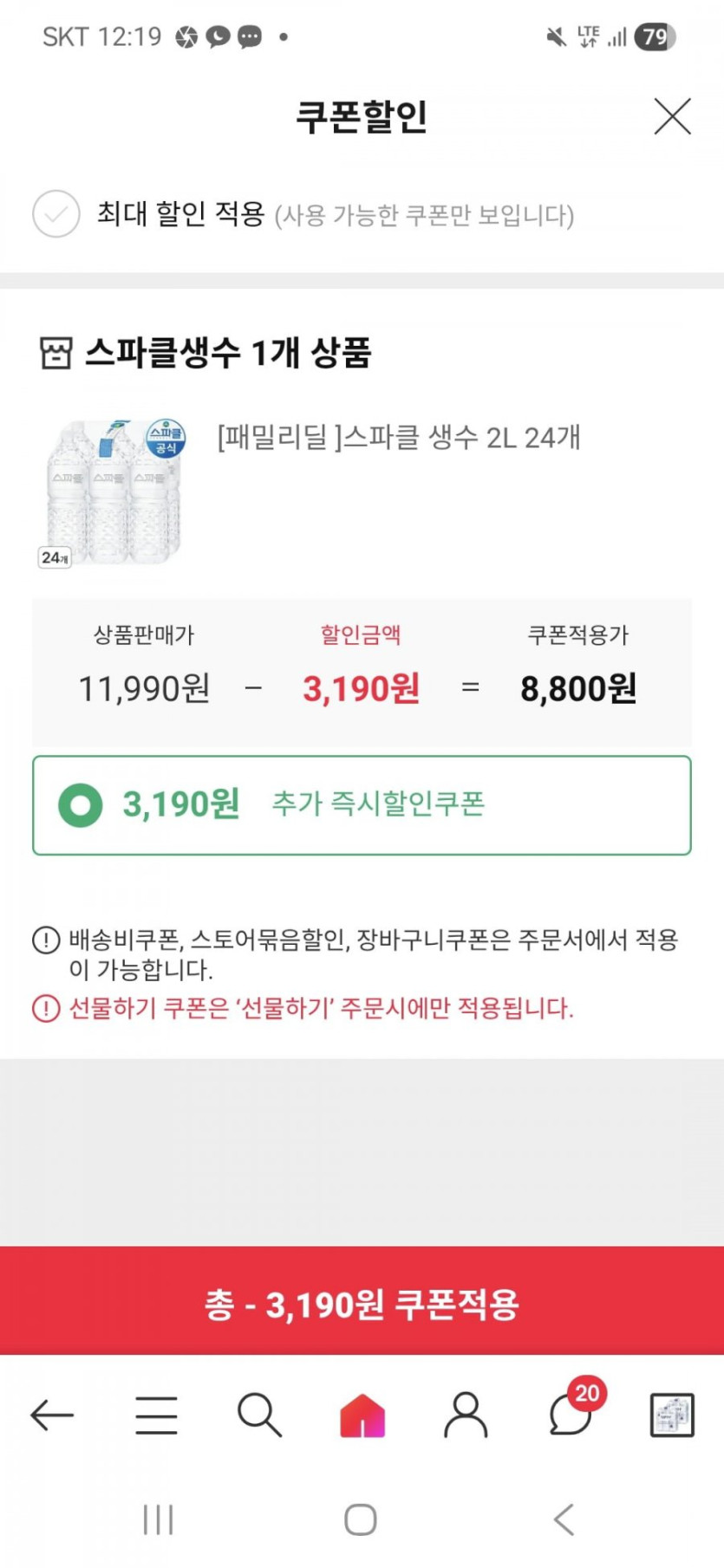Tap the system home button

coord(361,1519)
